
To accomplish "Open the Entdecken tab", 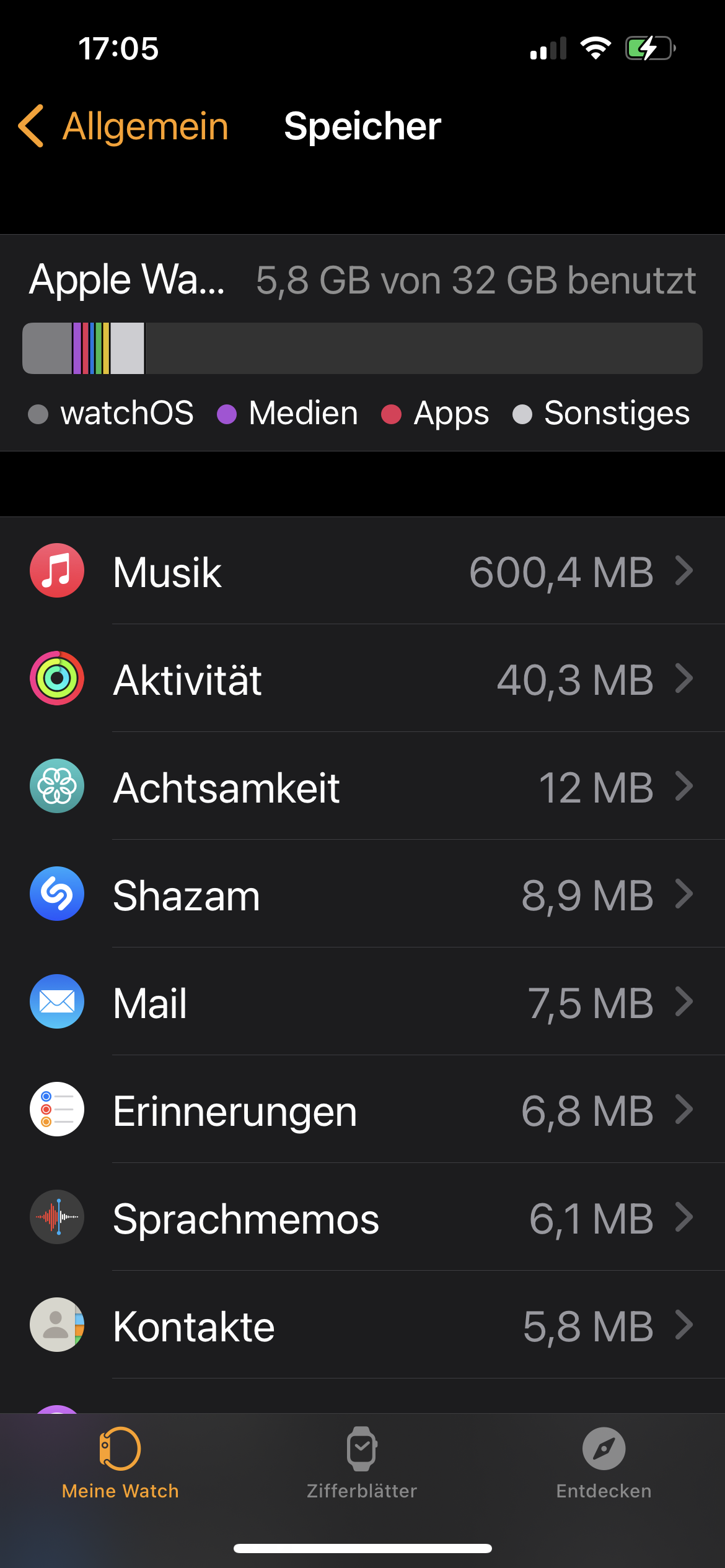I will coord(604,1463).
